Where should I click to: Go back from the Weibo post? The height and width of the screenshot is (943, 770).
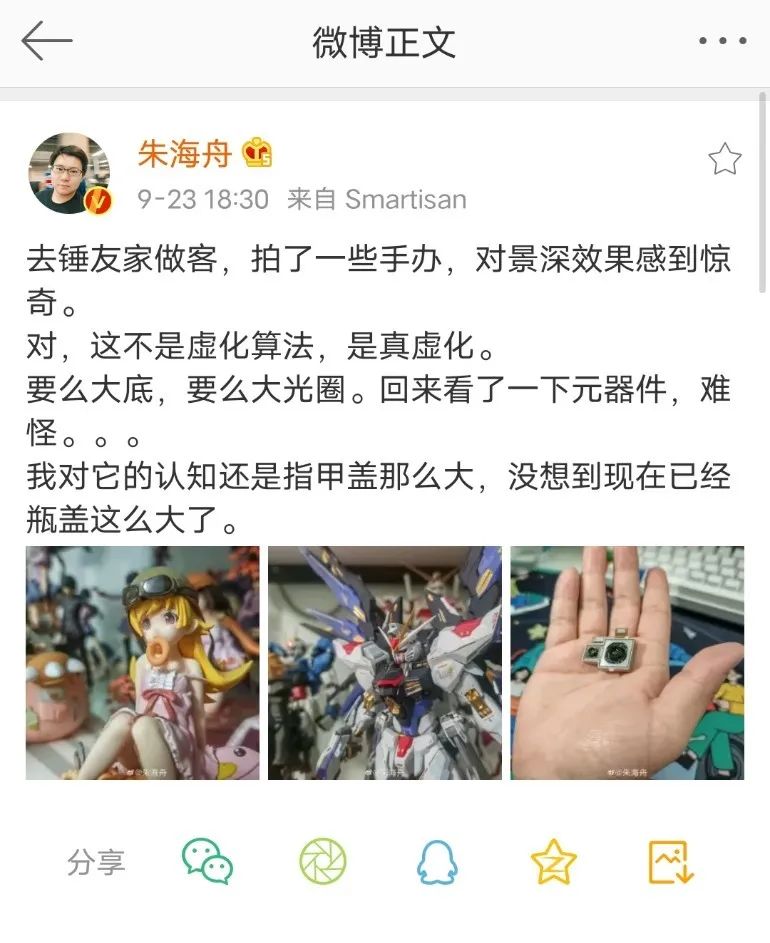pos(47,42)
